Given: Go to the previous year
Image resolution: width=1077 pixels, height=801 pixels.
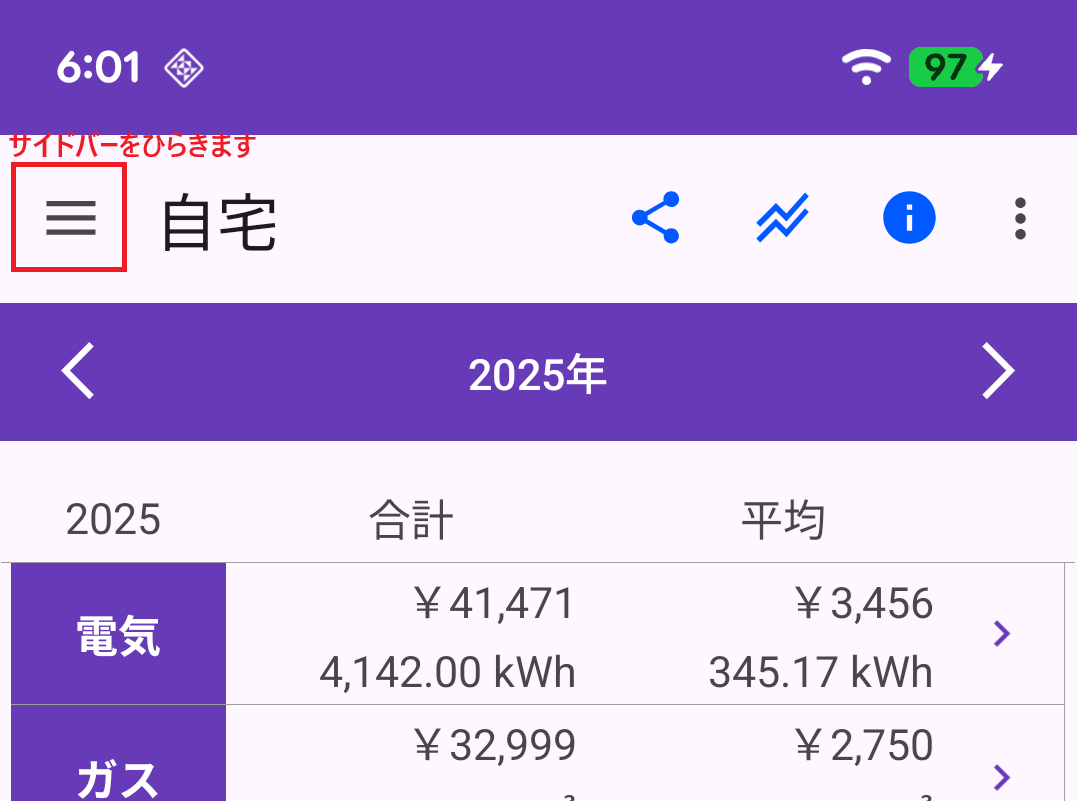Looking at the screenshot, I should (x=78, y=372).
